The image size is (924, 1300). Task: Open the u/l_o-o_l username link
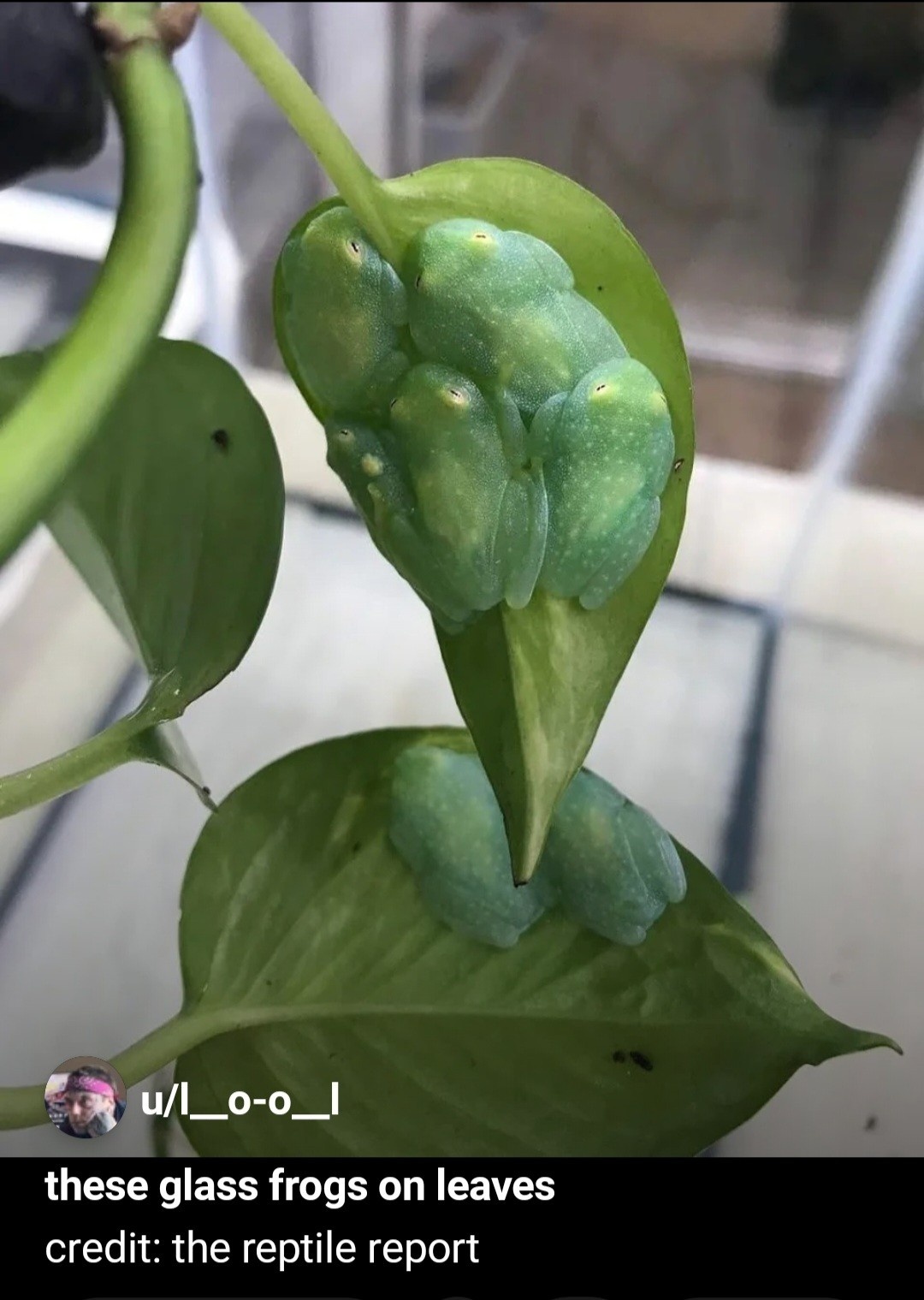coord(240,1101)
